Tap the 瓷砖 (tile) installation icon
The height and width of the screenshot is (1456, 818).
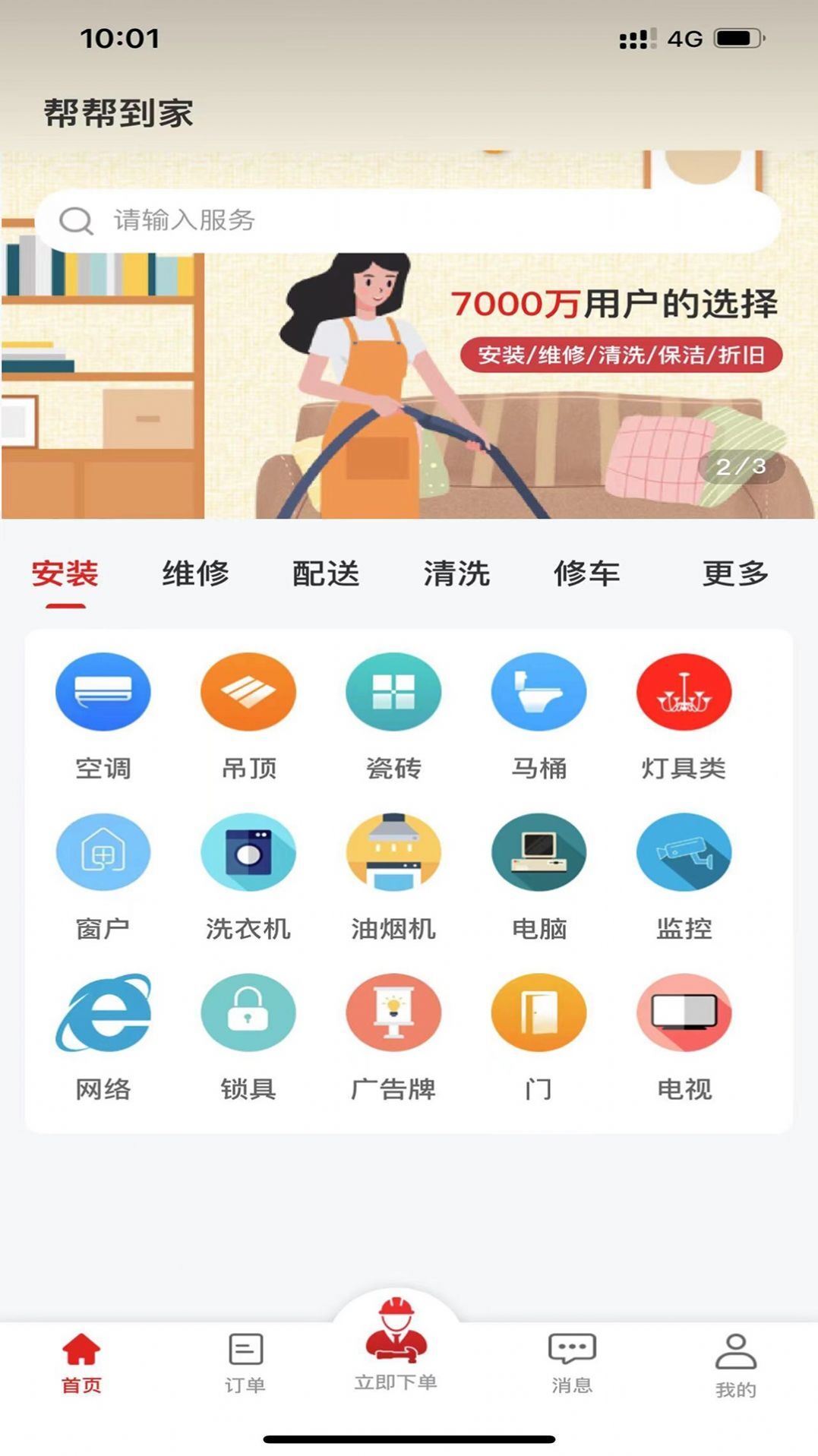coord(393,692)
